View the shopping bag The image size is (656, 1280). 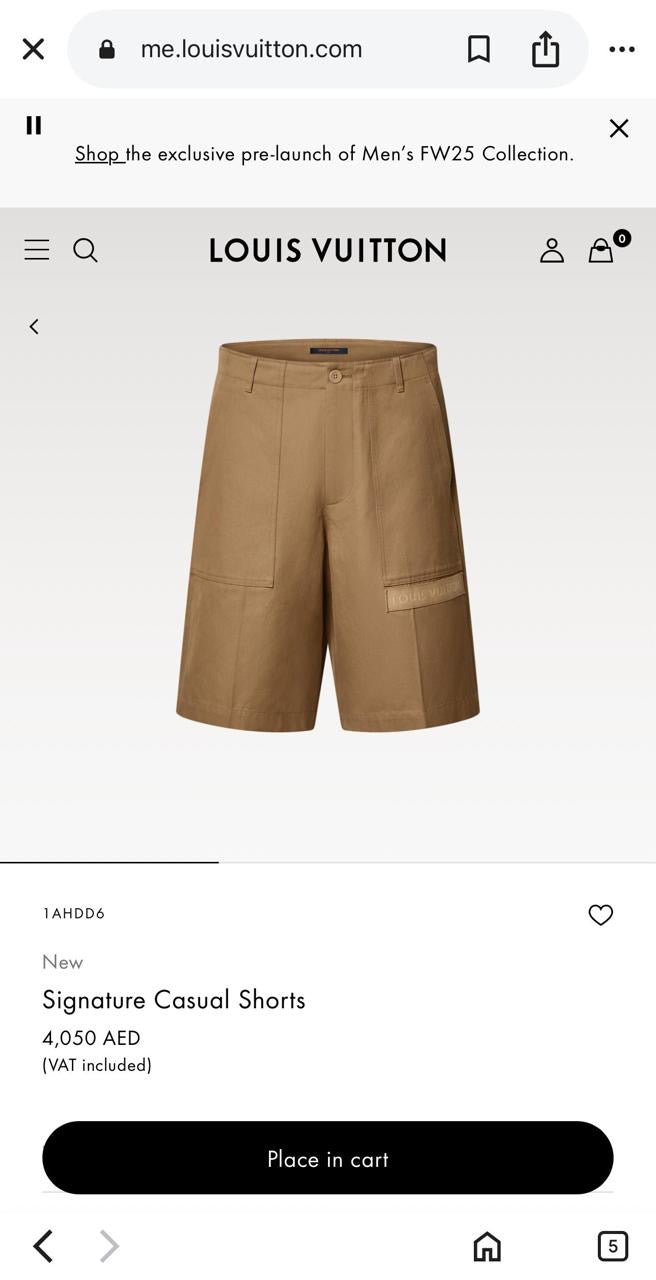click(601, 250)
